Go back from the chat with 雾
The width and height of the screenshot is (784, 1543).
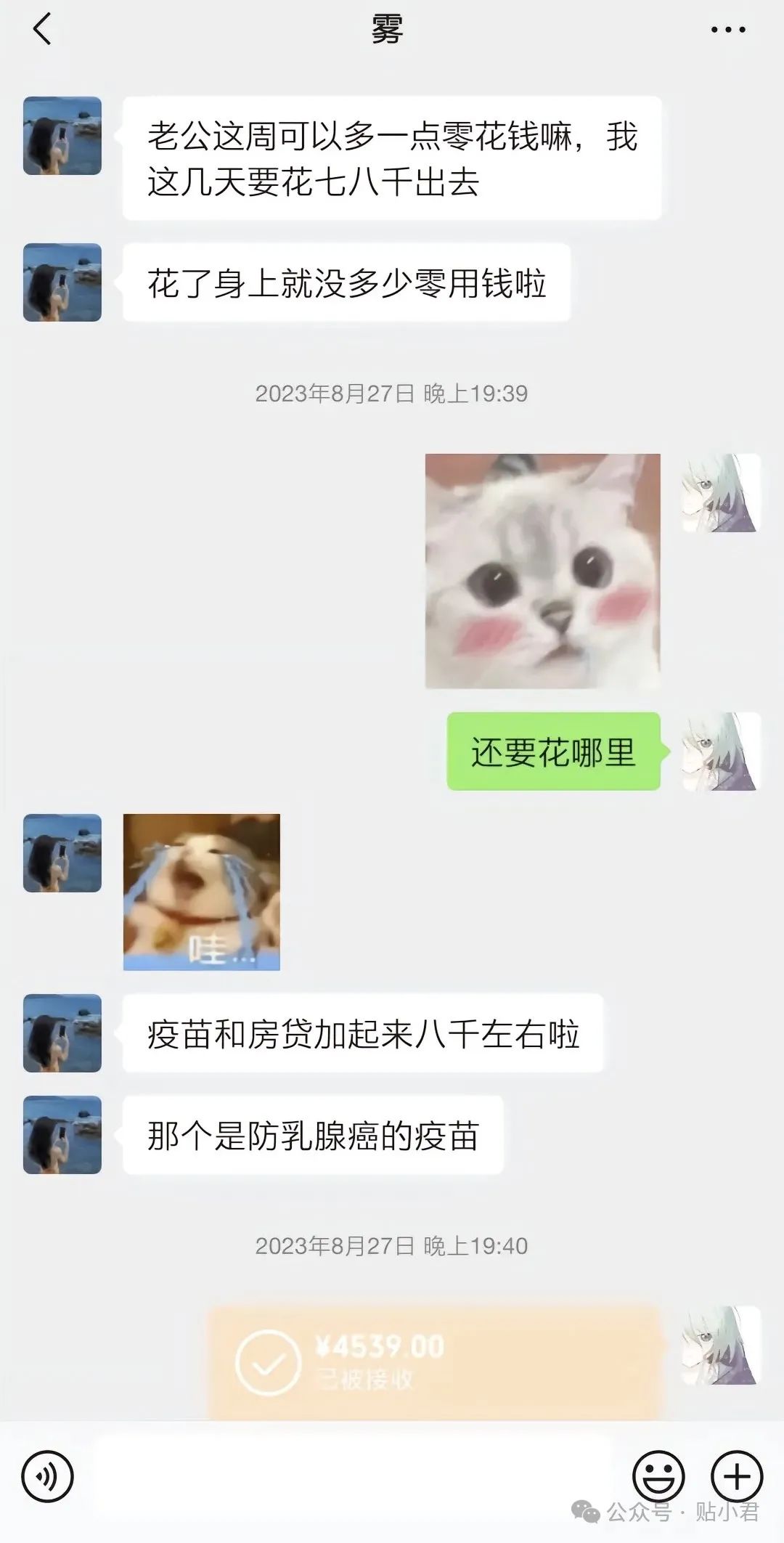click(42, 30)
